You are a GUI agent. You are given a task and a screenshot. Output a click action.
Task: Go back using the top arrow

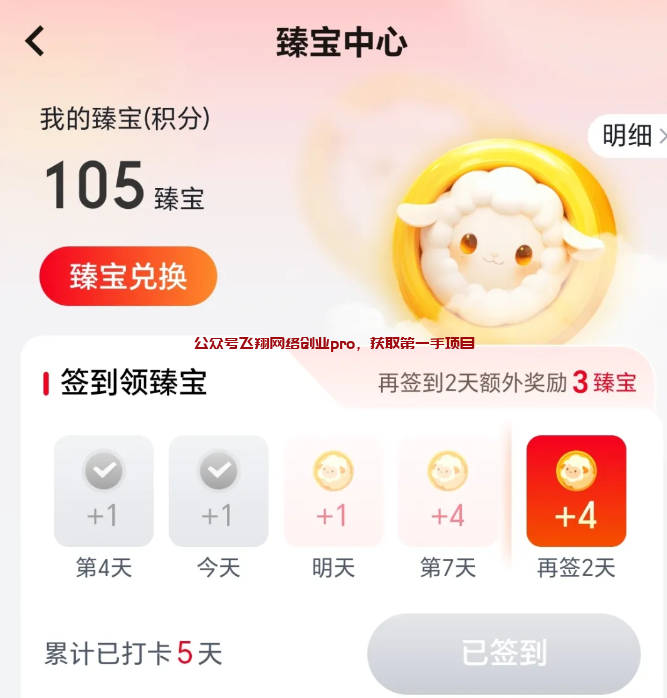[36, 41]
